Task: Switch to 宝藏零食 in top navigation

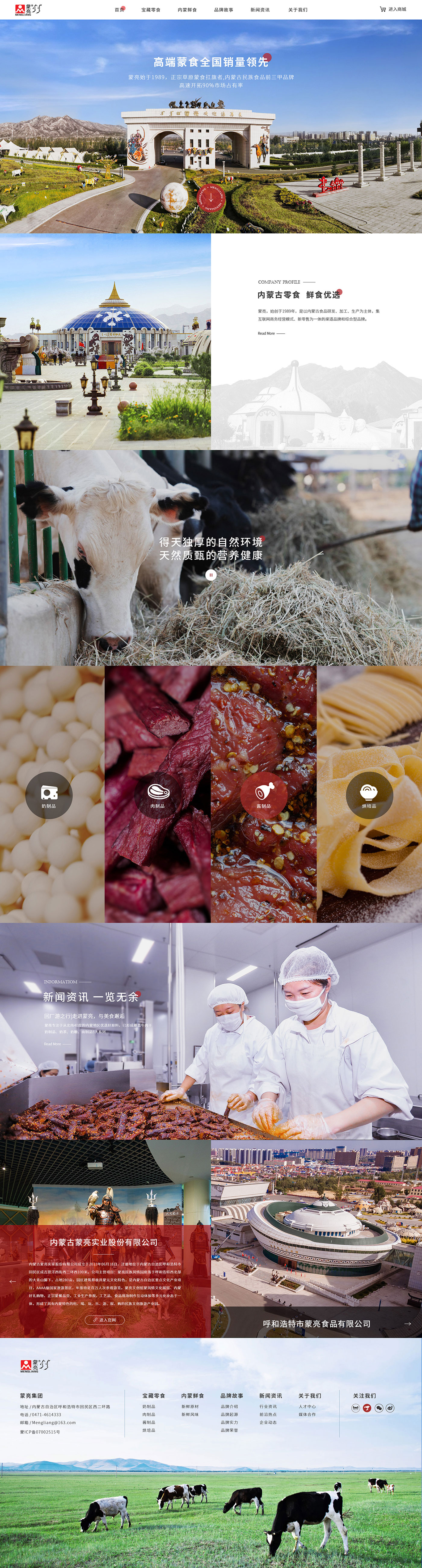Action: coord(150,10)
